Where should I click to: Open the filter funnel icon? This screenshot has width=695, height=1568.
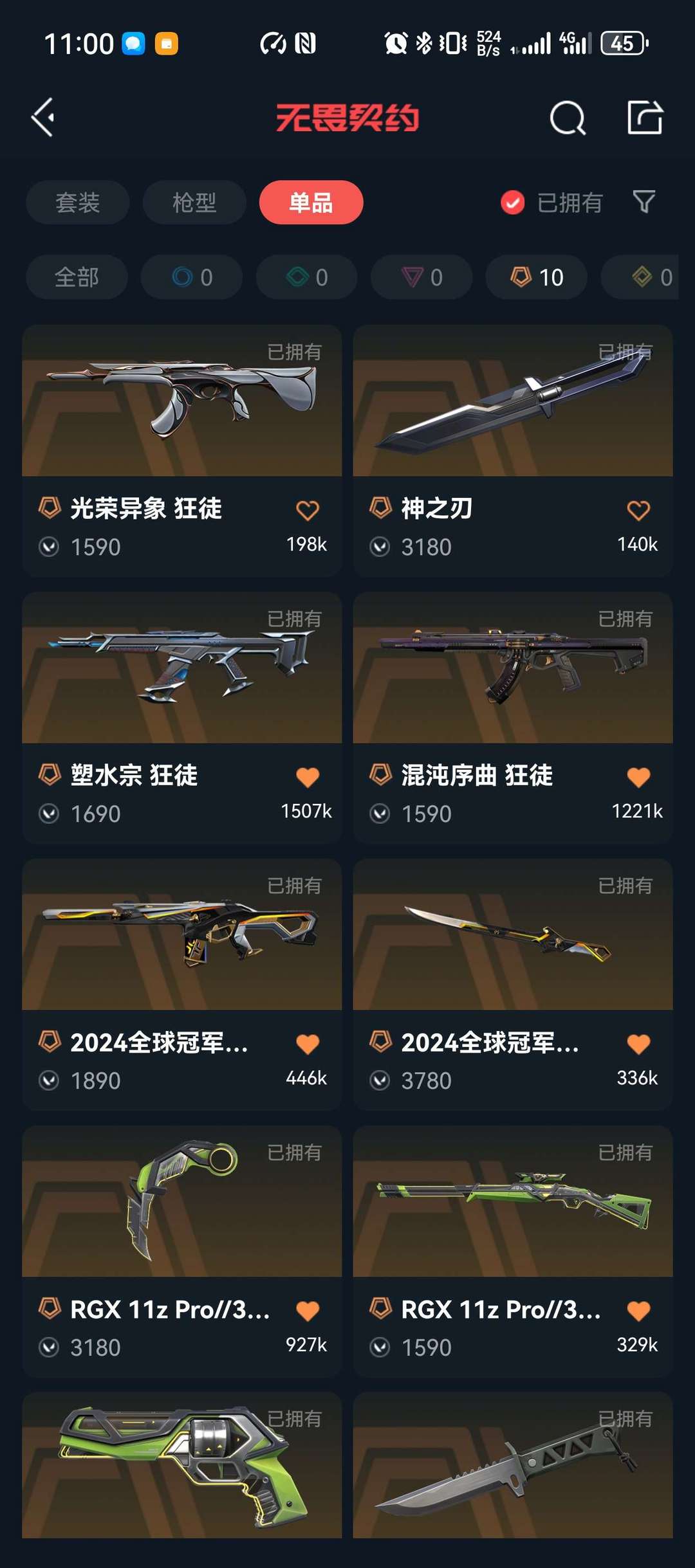[644, 202]
